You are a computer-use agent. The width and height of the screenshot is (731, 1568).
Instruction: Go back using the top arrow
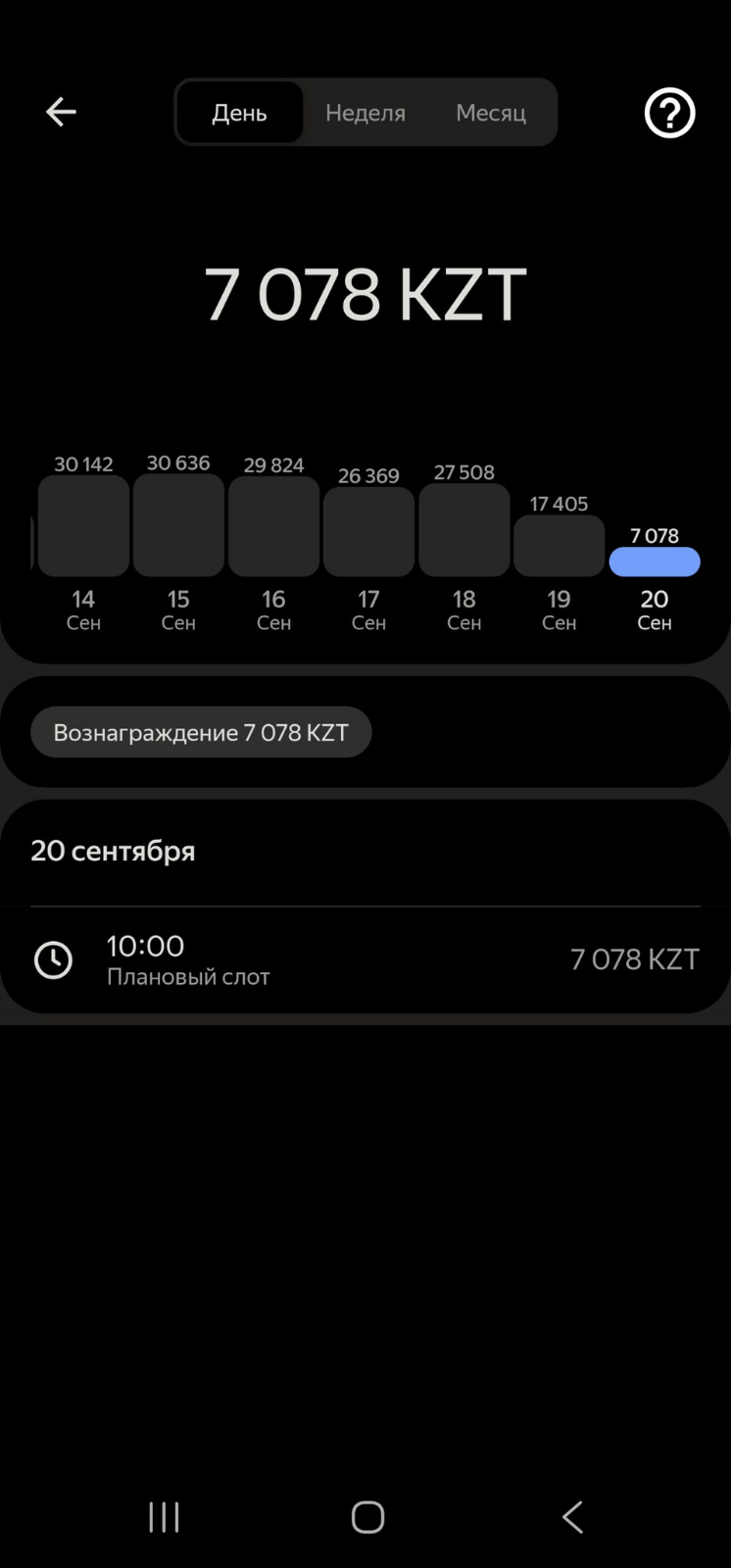coord(61,112)
